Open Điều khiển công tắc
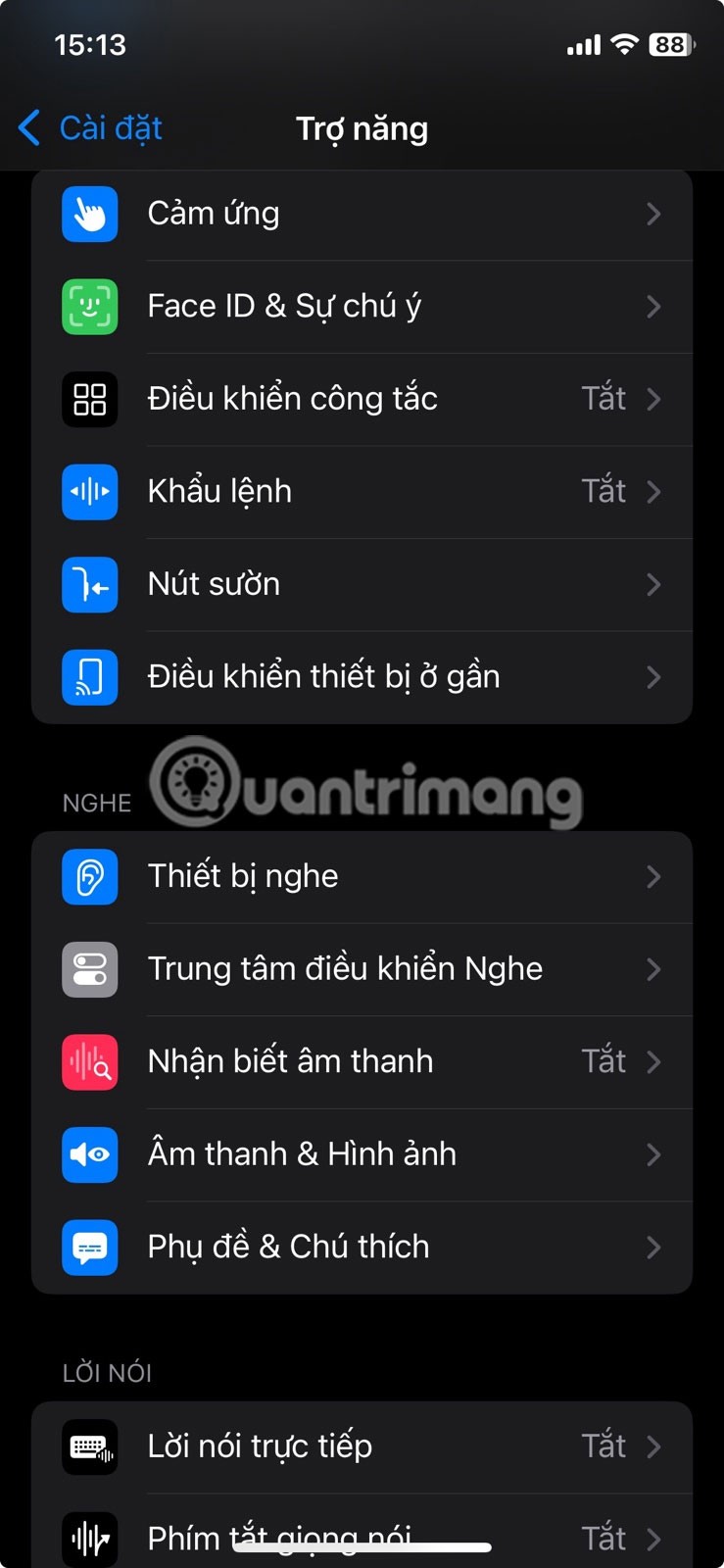Image resolution: width=724 pixels, height=1568 pixels. [362, 399]
